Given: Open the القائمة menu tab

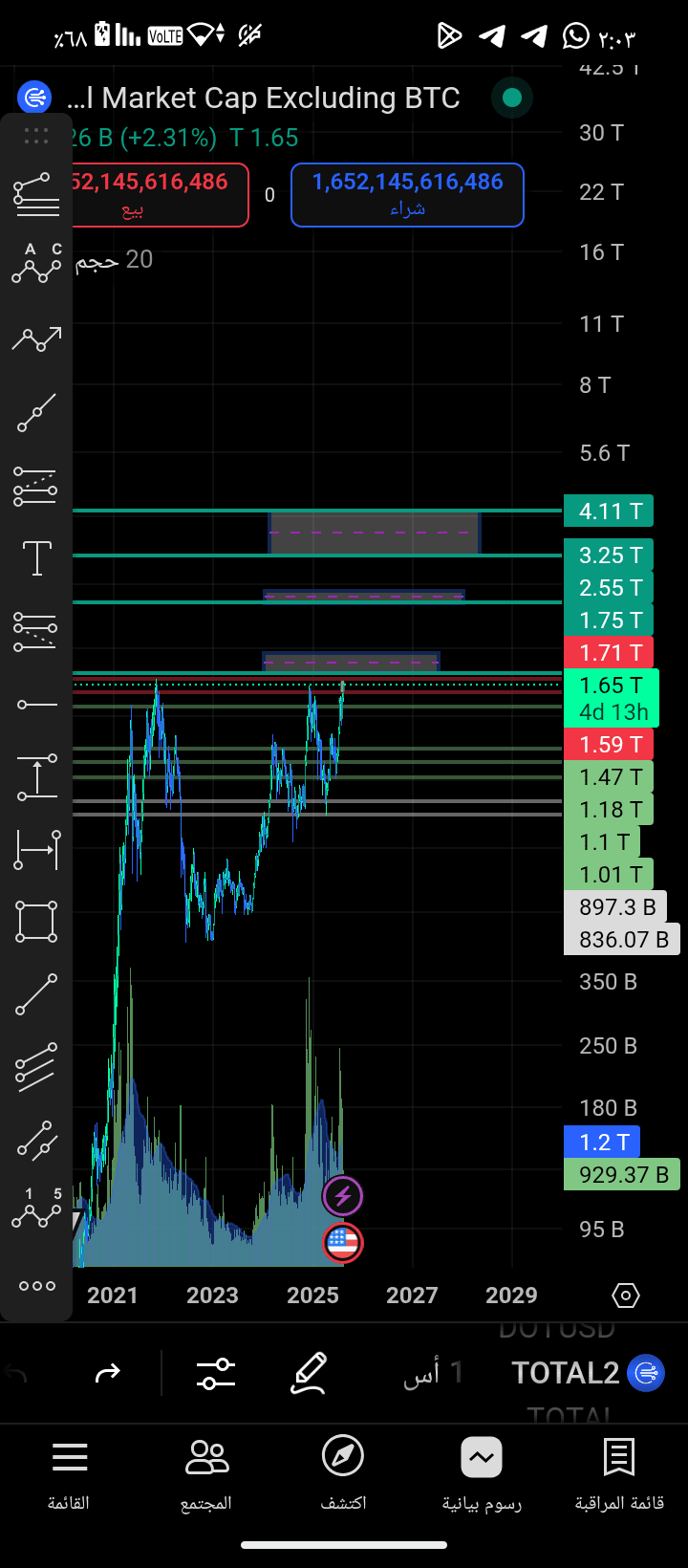Looking at the screenshot, I should click(69, 1475).
